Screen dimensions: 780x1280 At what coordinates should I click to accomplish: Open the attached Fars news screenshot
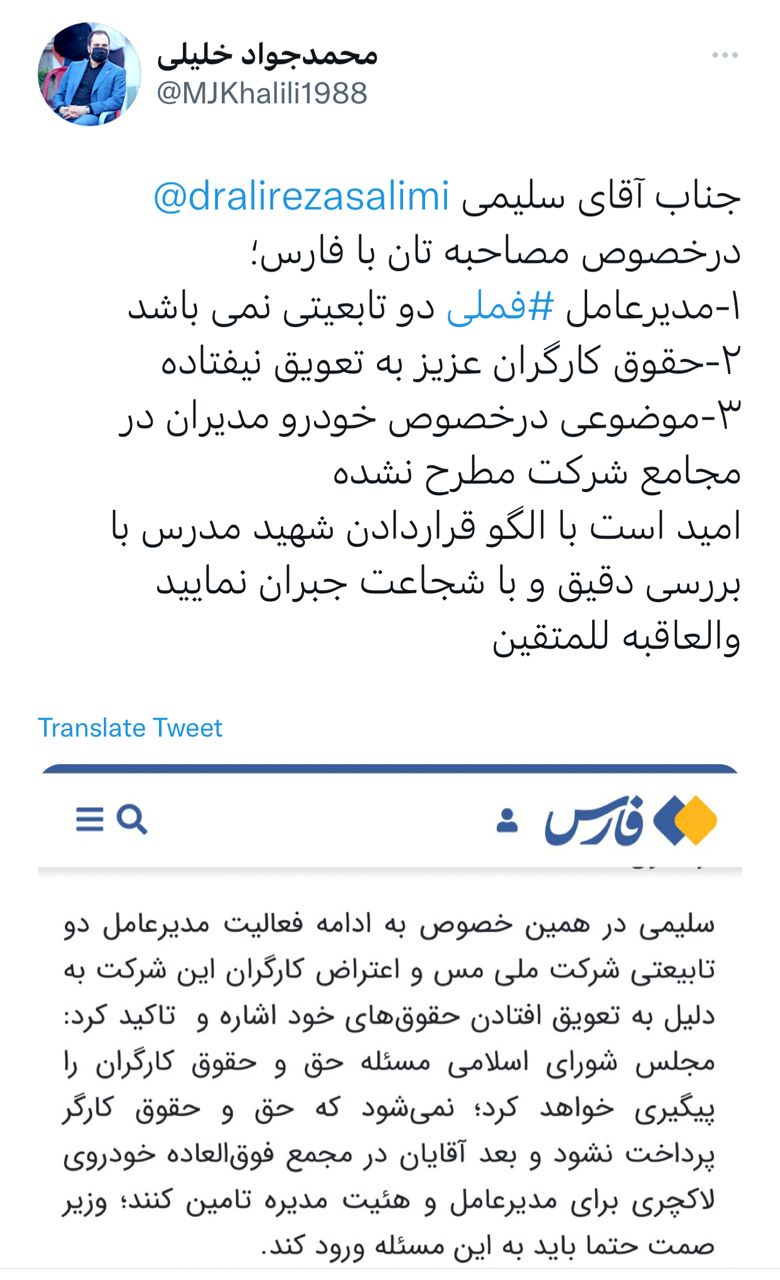click(x=390, y=1016)
